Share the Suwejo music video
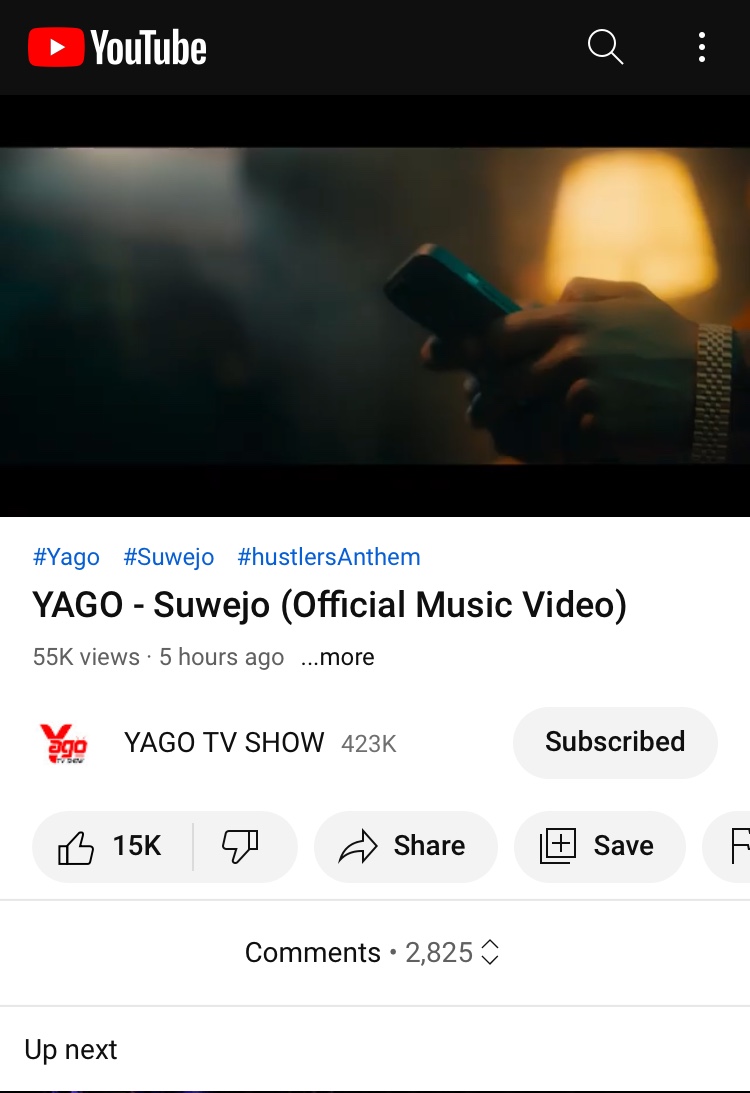 404,846
